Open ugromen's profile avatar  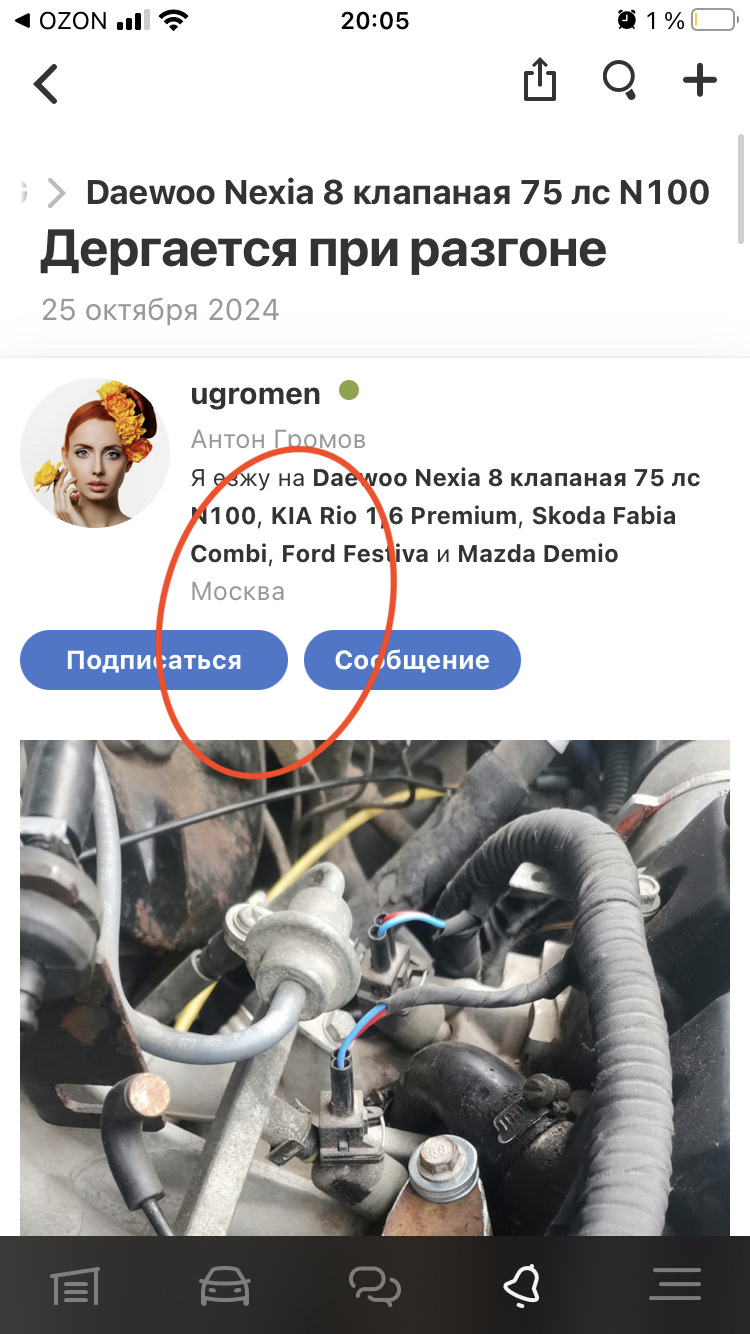[94, 452]
